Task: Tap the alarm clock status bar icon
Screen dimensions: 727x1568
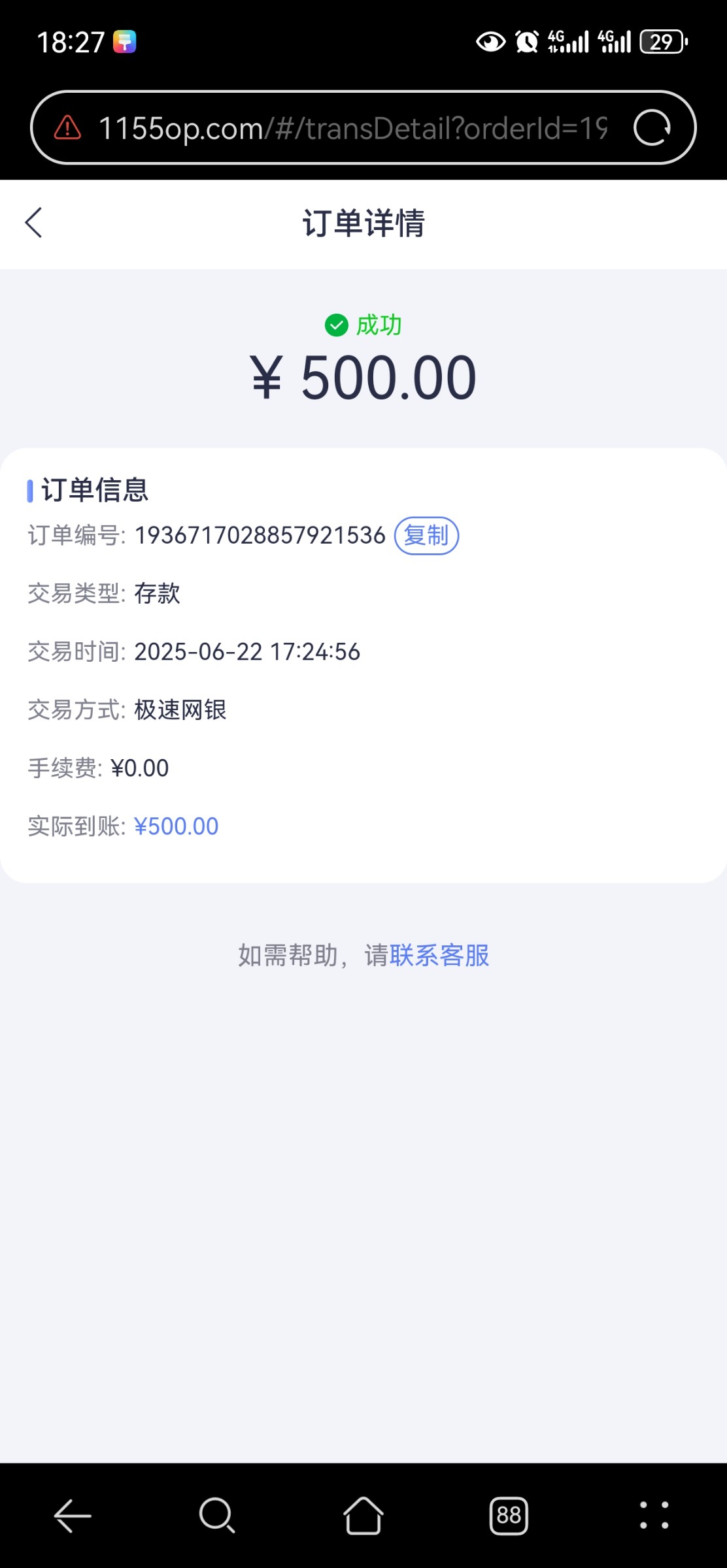Action: [x=526, y=41]
